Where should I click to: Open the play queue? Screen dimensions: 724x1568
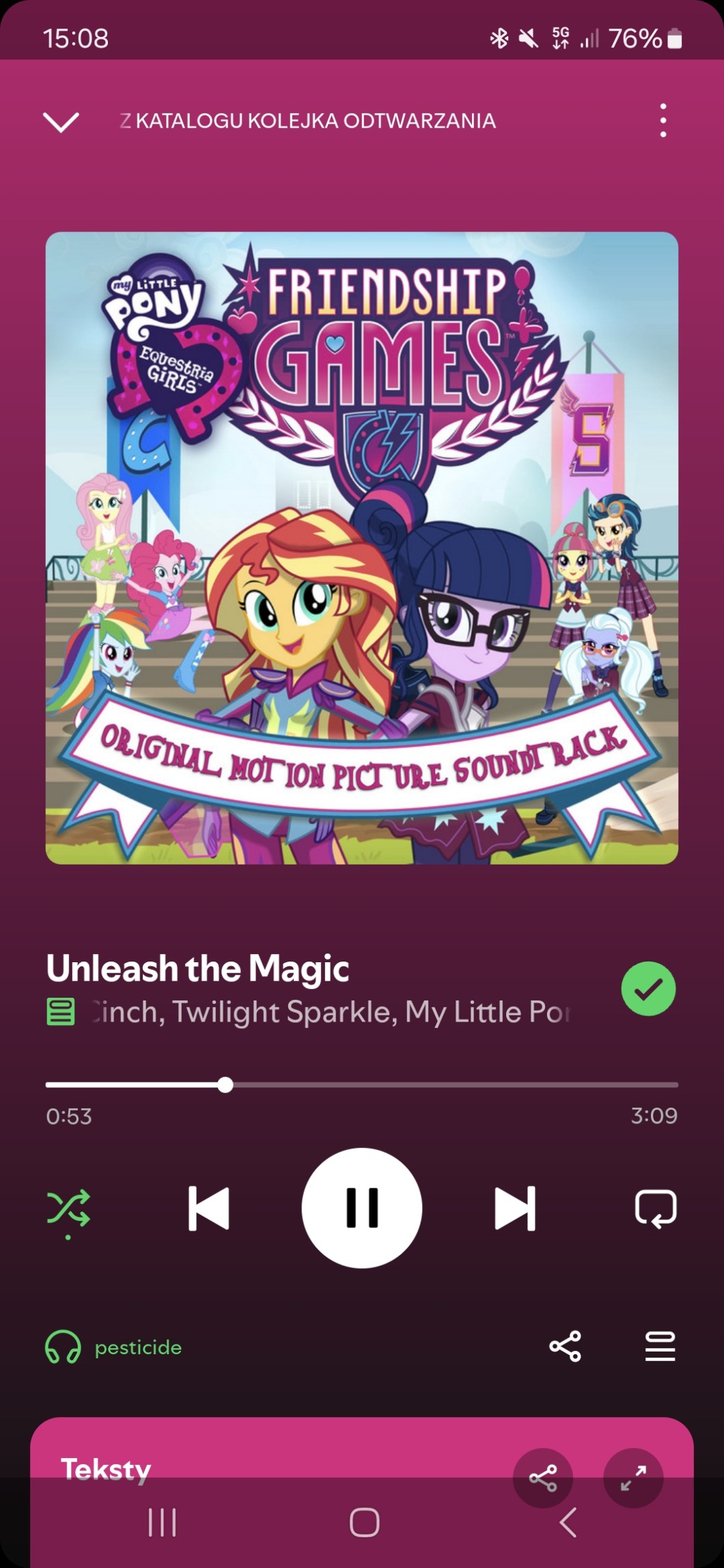660,1346
